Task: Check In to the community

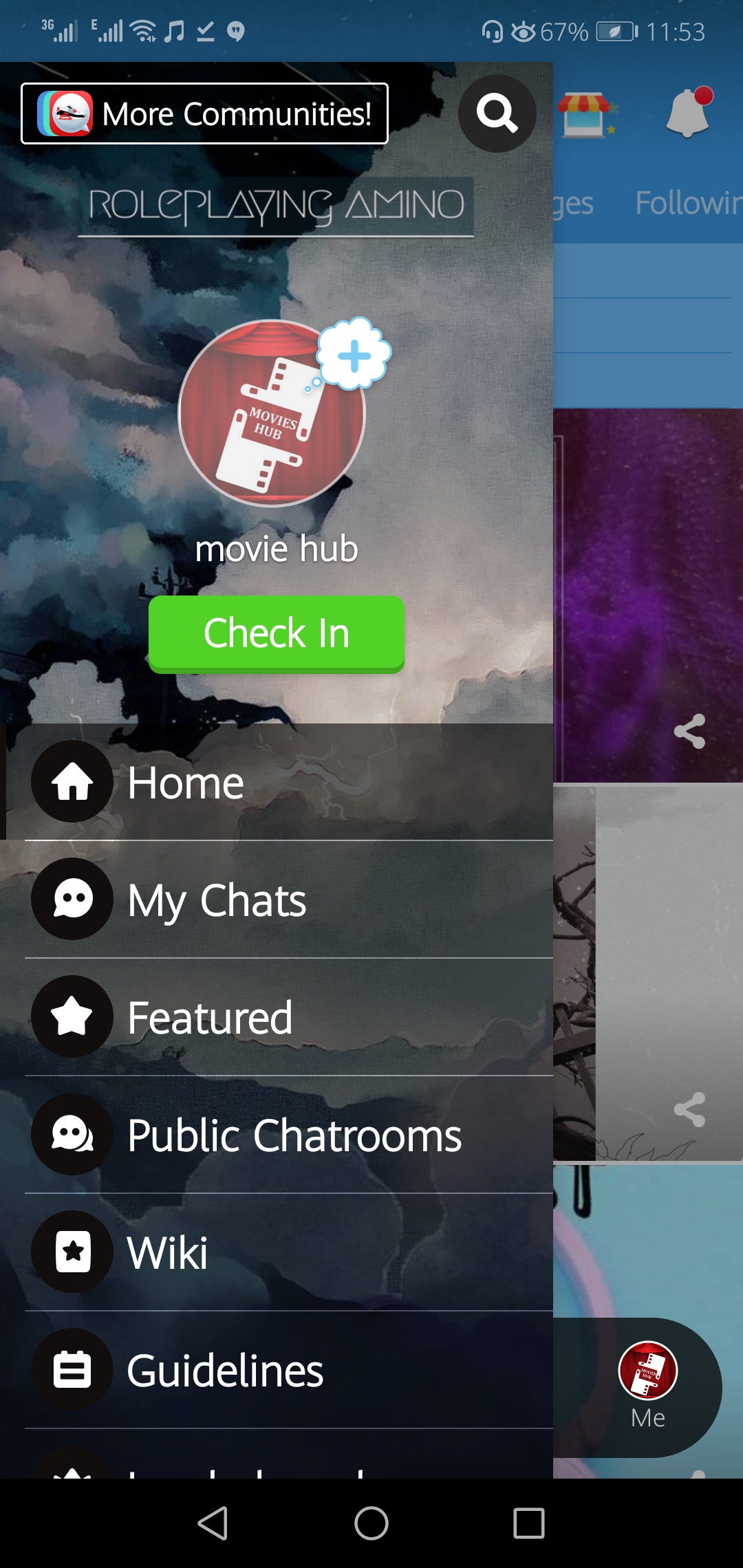Action: point(277,633)
